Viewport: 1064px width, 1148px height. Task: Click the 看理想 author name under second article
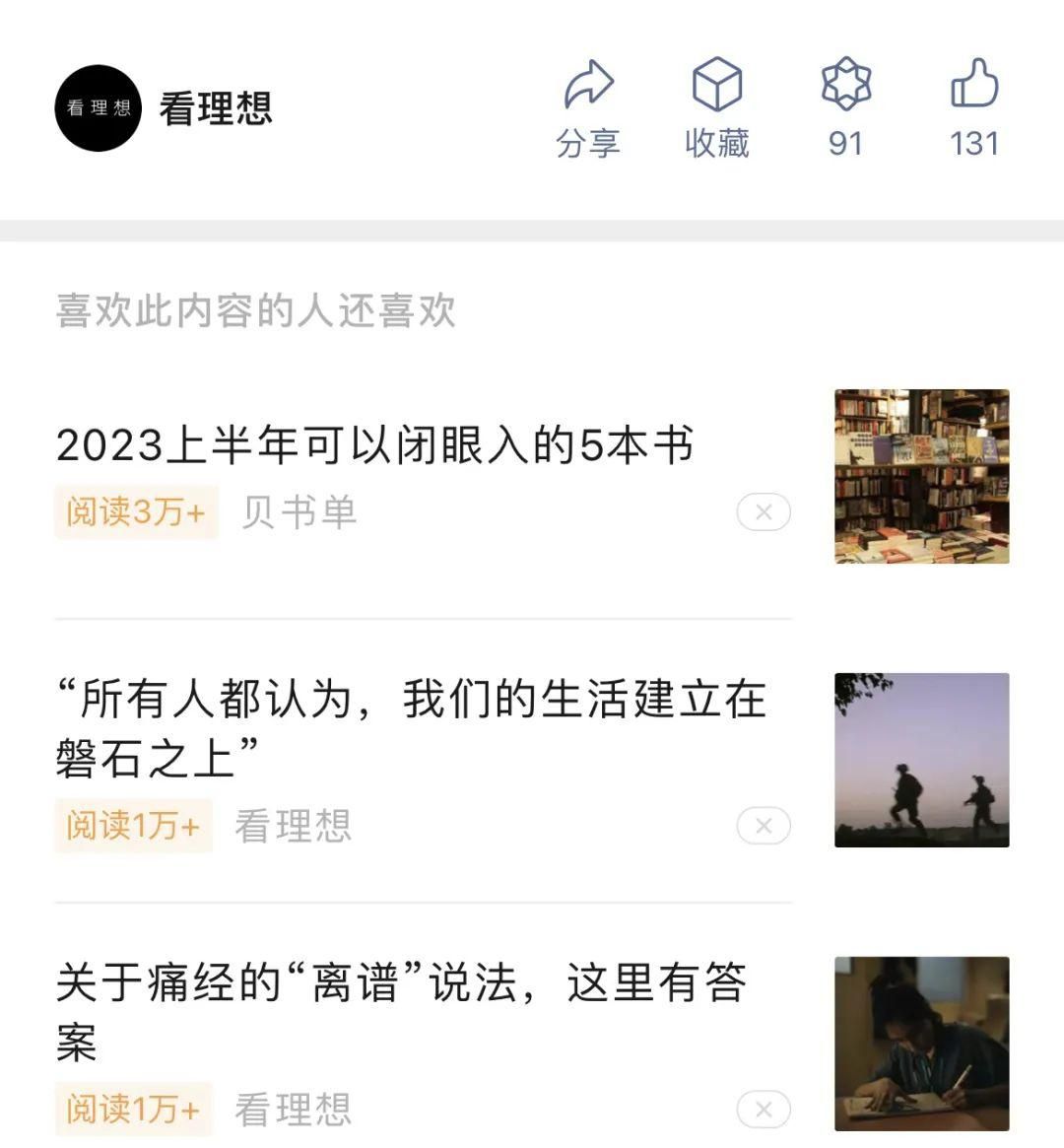(293, 826)
